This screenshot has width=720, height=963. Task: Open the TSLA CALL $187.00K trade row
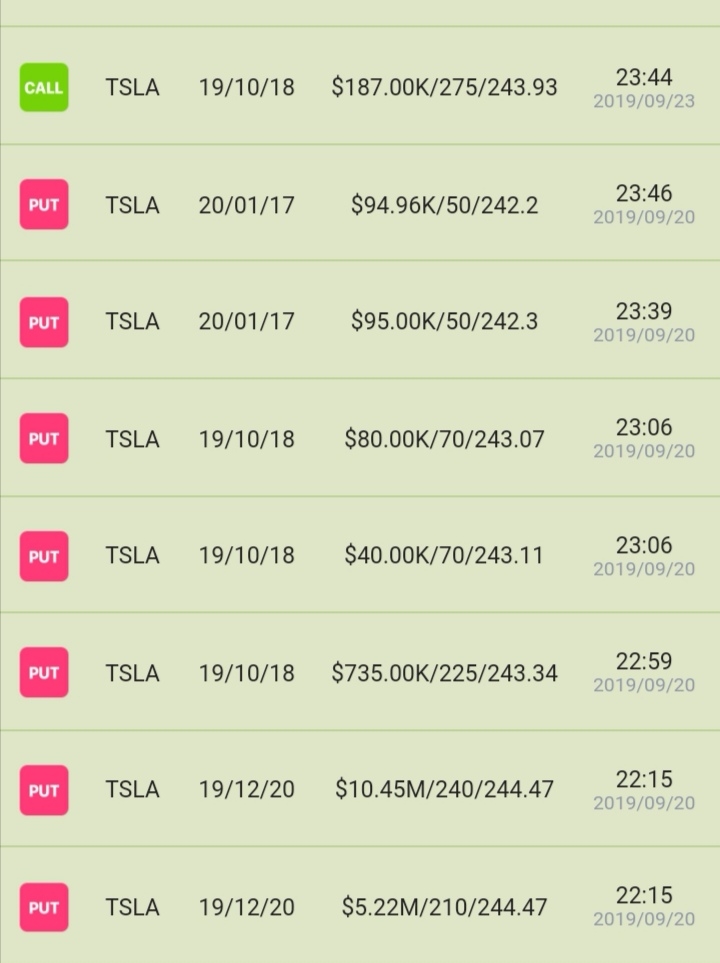tap(360, 87)
